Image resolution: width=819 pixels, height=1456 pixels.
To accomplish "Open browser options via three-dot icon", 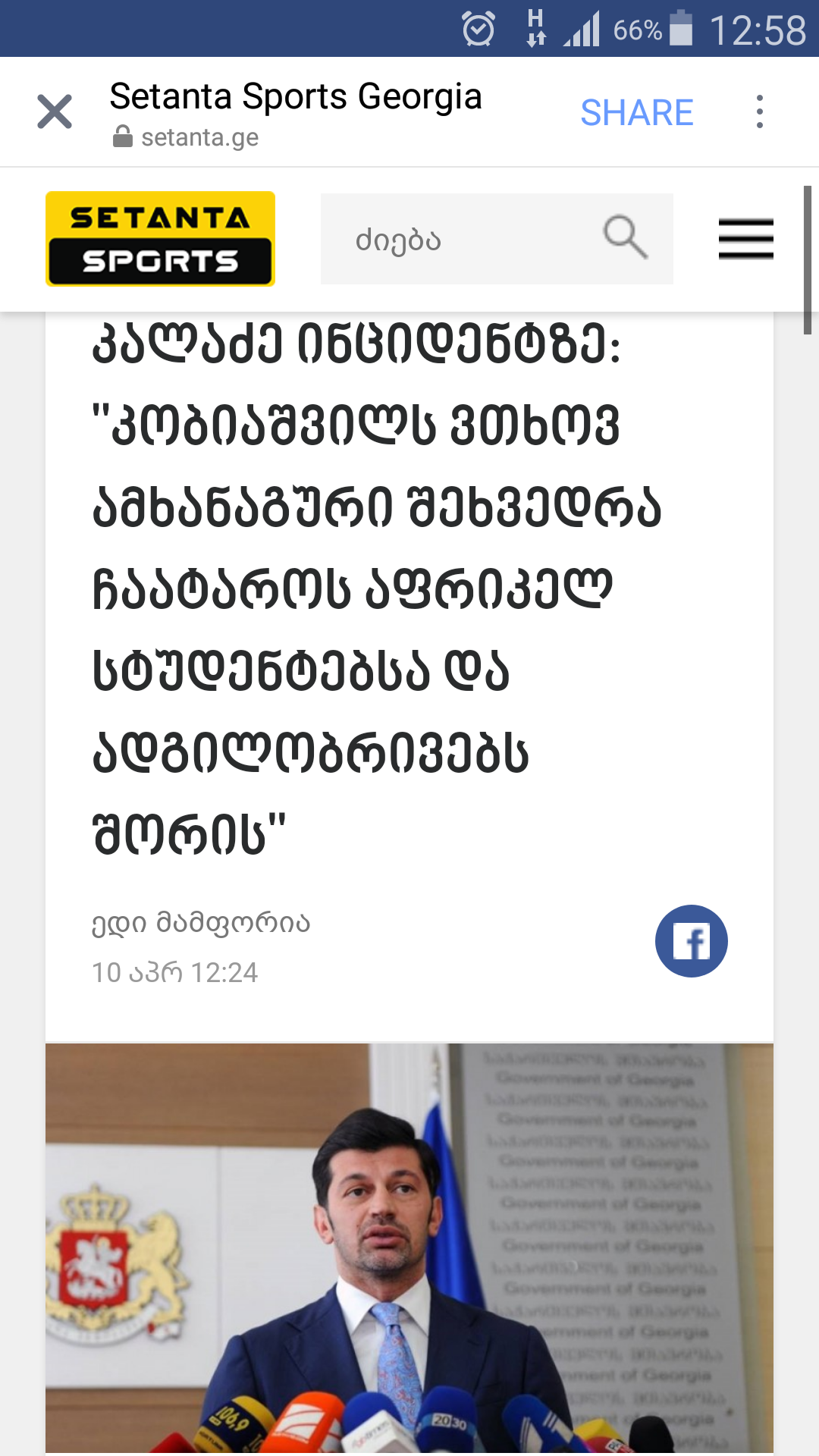I will [x=761, y=111].
